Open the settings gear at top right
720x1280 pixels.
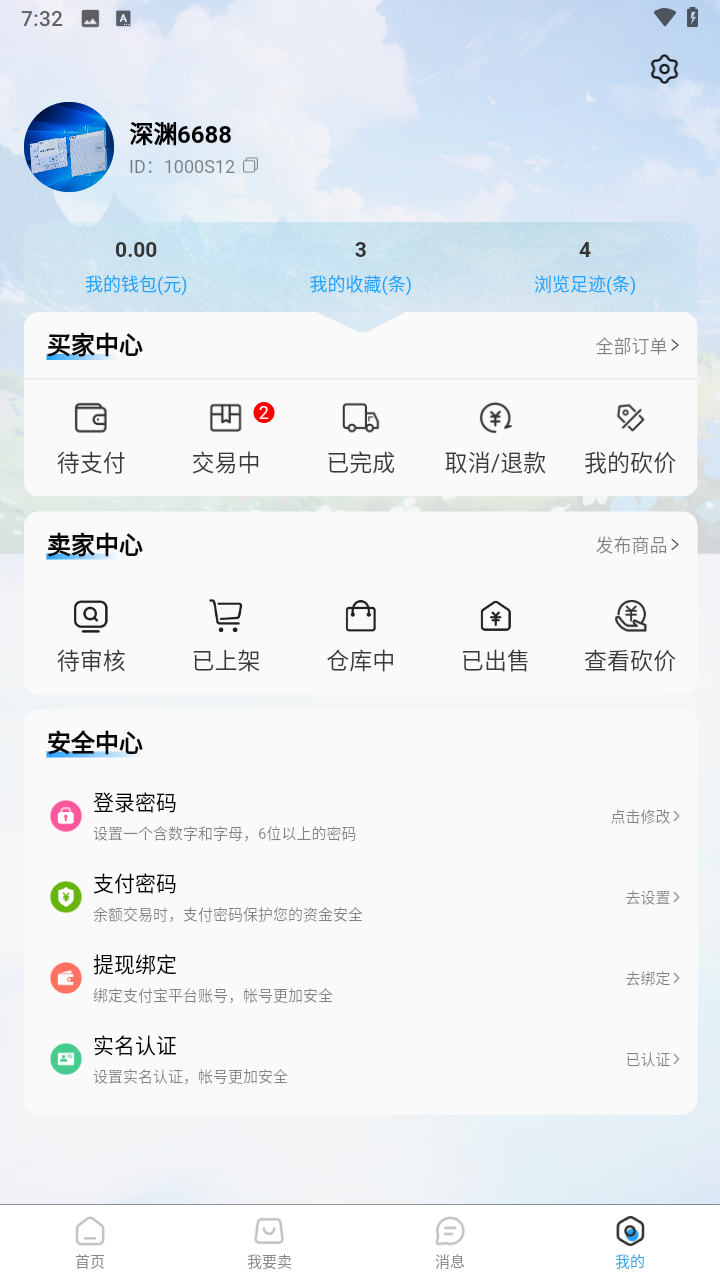(x=664, y=69)
